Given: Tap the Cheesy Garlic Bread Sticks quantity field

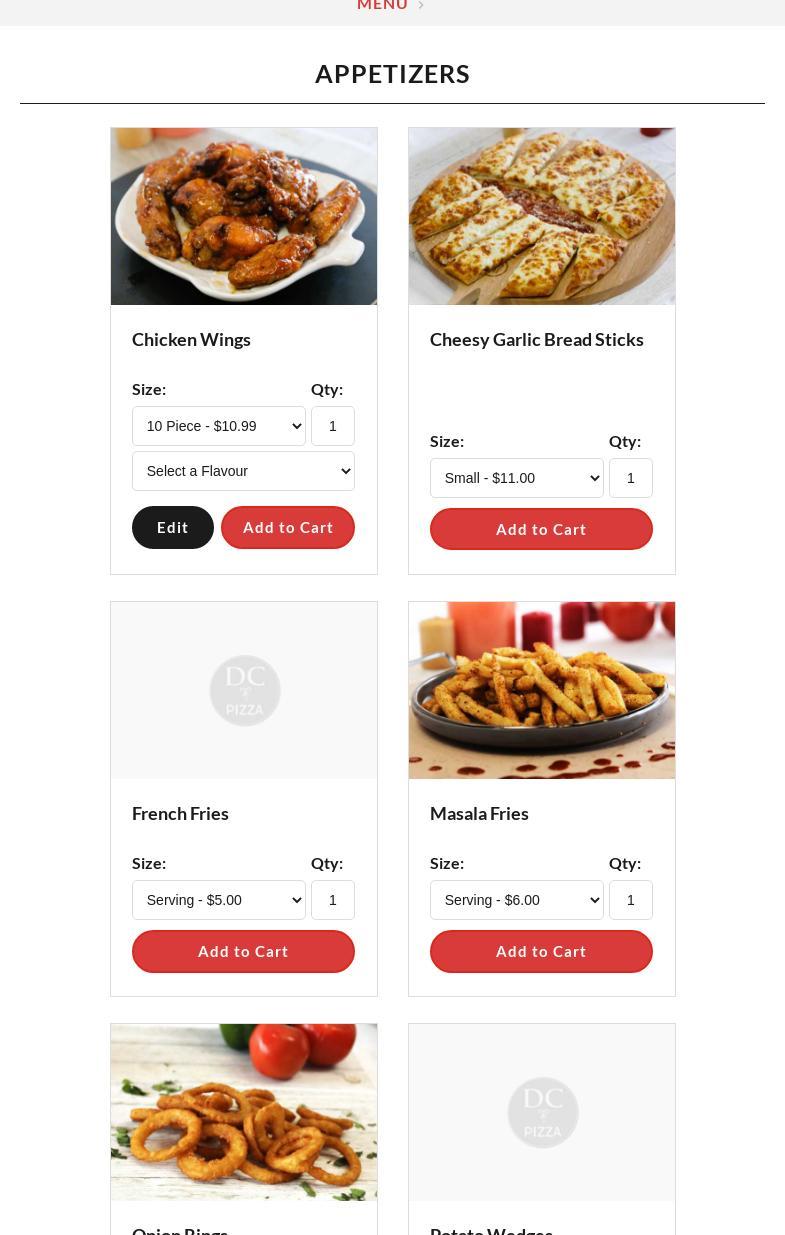Looking at the screenshot, I should [631, 478].
